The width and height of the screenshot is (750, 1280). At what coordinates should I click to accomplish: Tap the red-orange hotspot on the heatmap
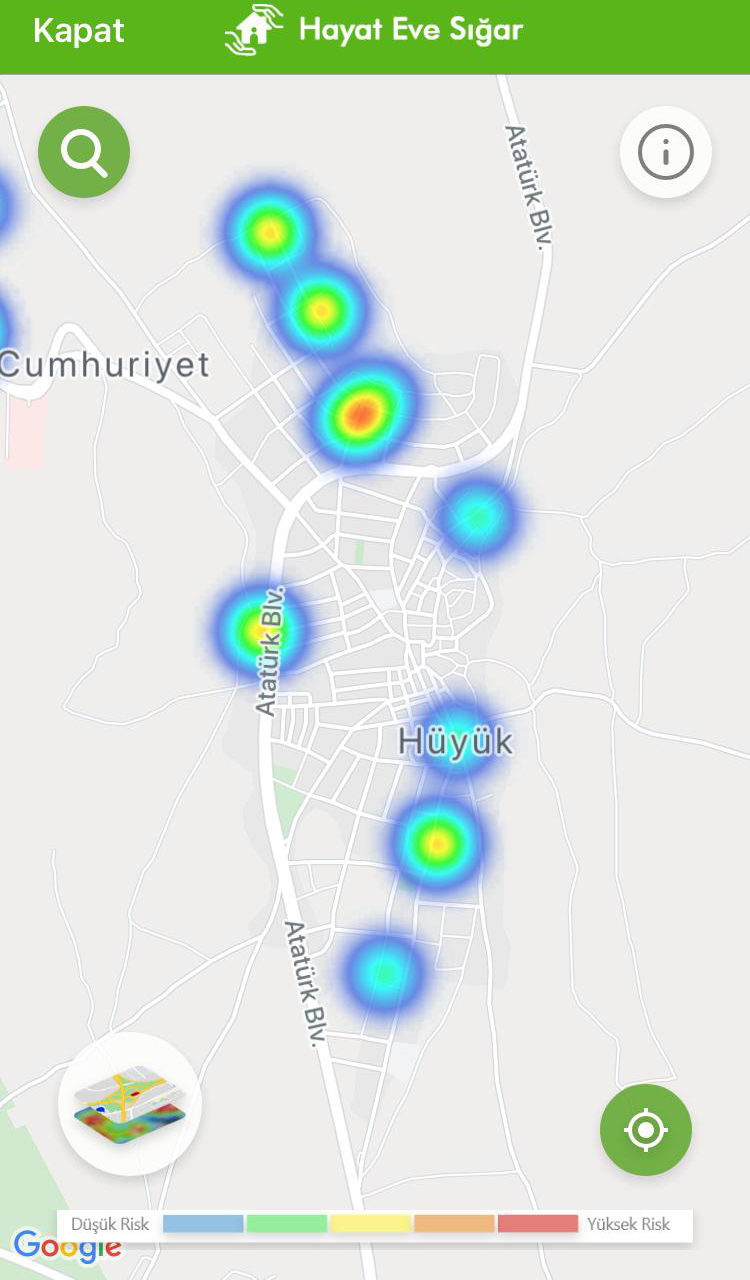(360, 413)
